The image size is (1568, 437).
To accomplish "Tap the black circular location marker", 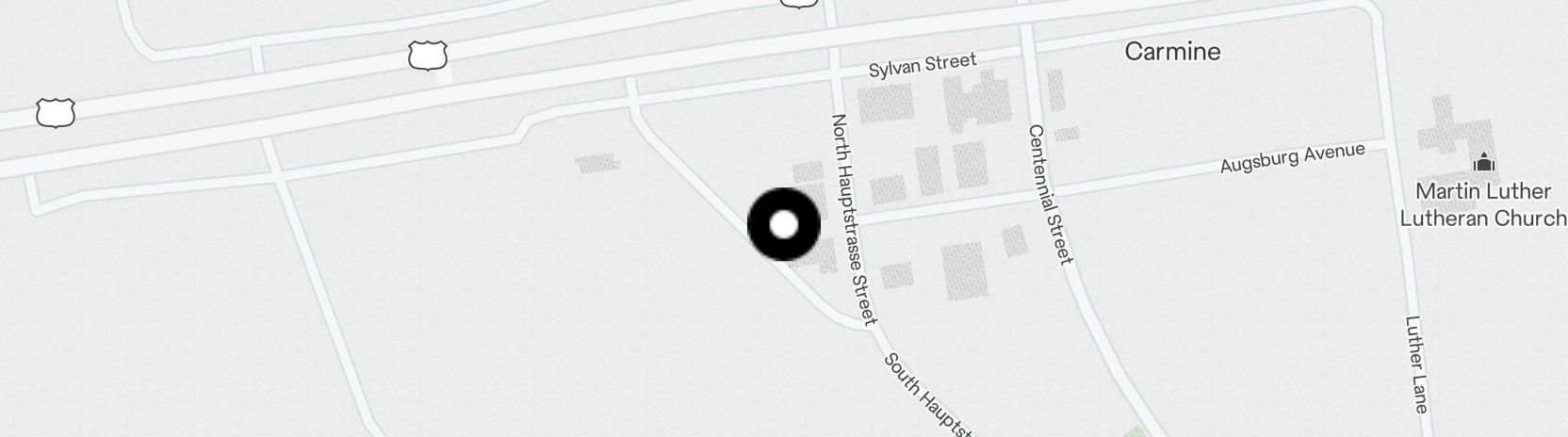I will pos(784,225).
